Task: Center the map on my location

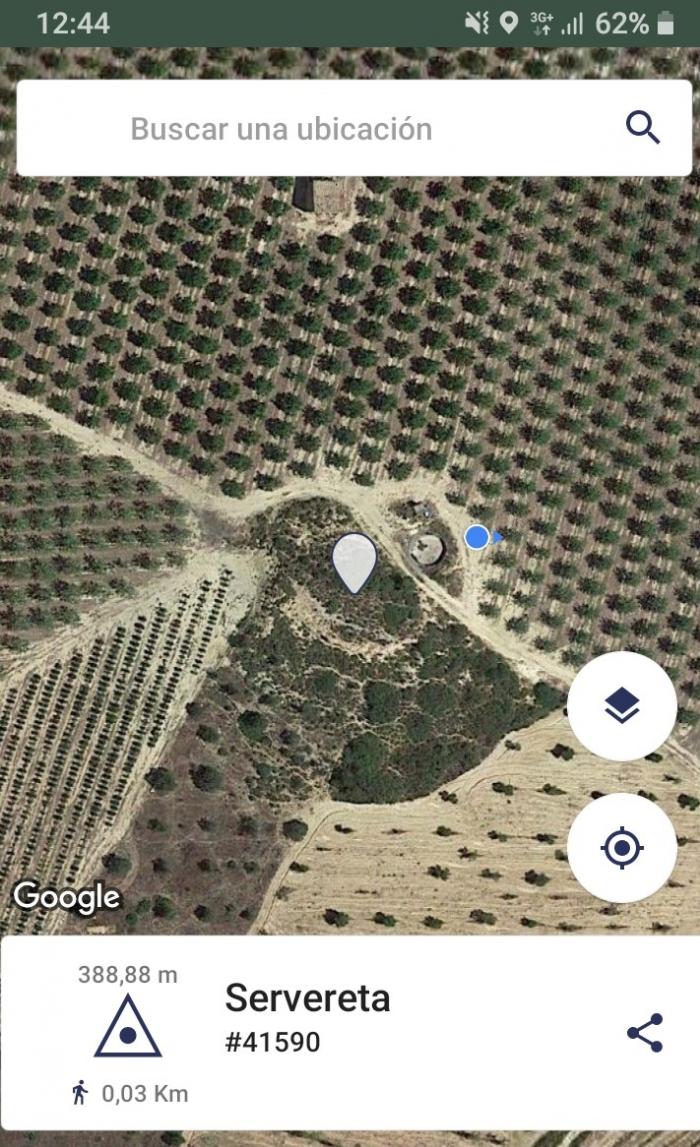Action: tap(622, 848)
